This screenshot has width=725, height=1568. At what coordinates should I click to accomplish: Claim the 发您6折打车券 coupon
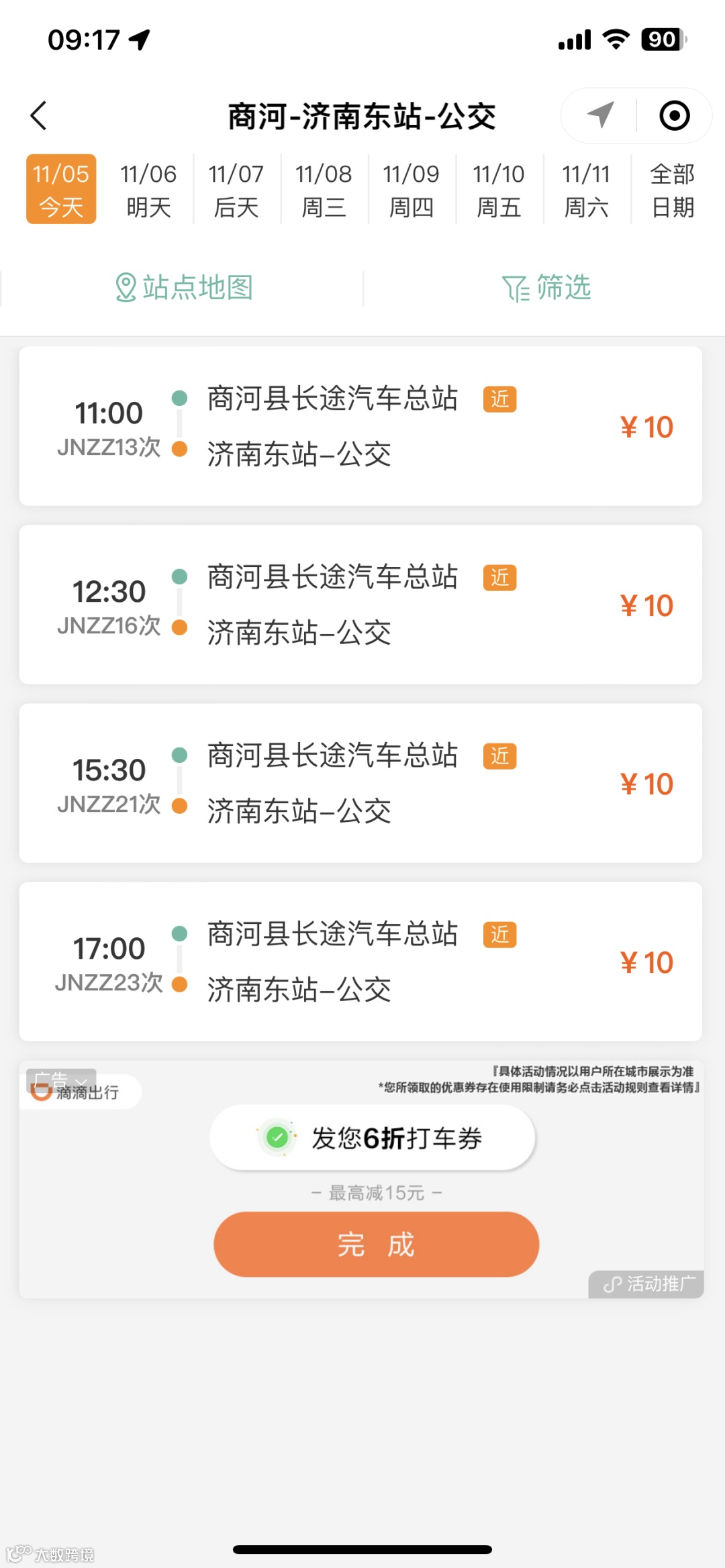point(373,1138)
